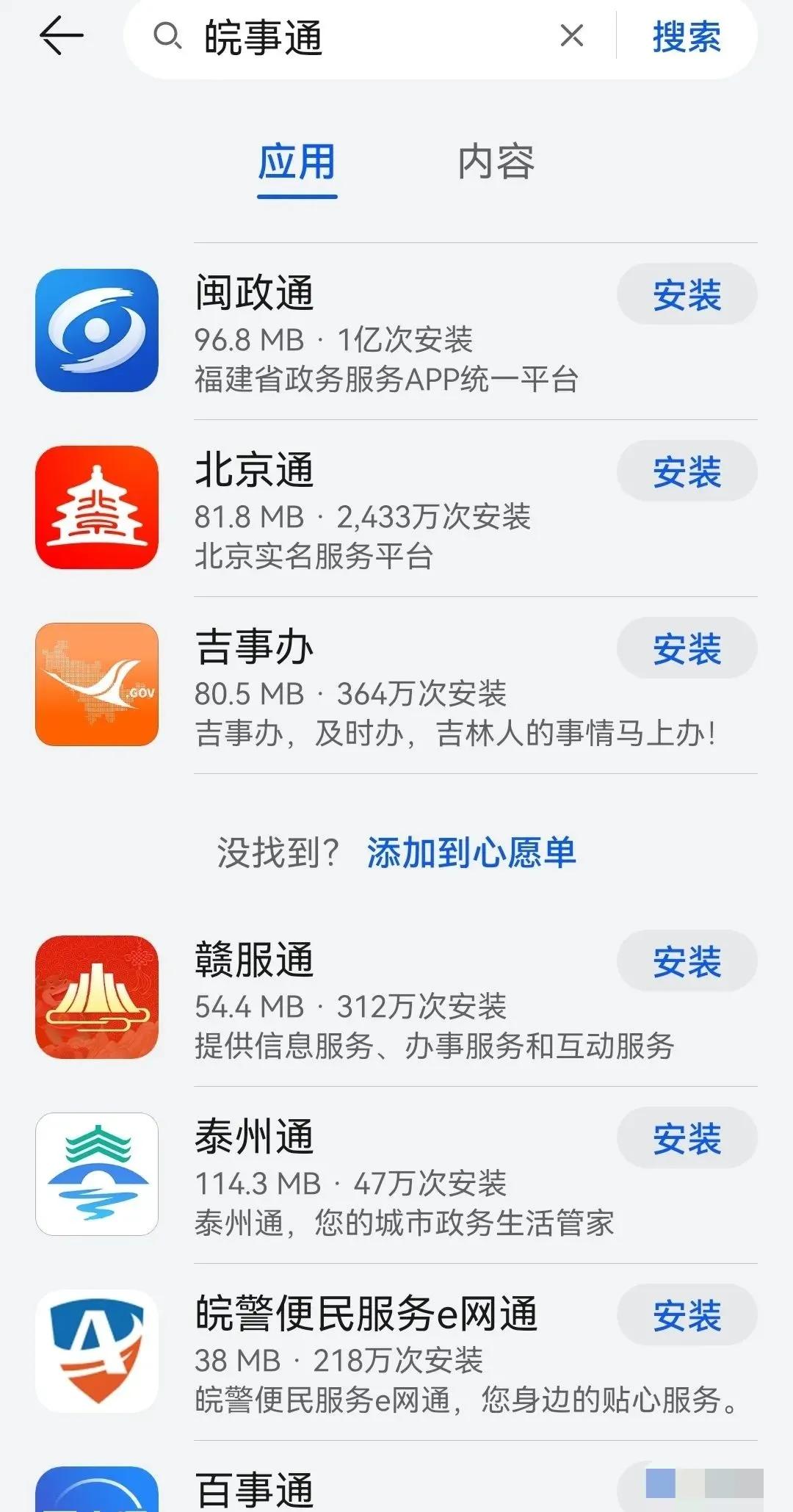
Task: Open the 吉事办 app icon
Action: [x=96, y=684]
